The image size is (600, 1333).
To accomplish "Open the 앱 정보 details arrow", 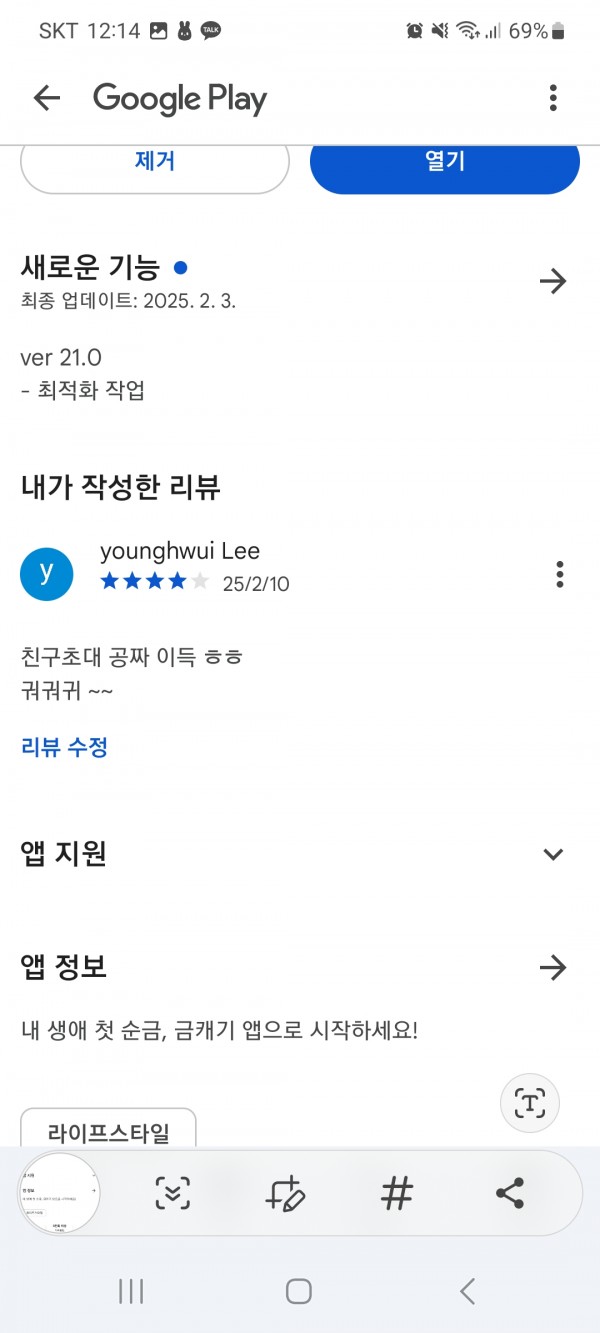I will click(x=552, y=967).
